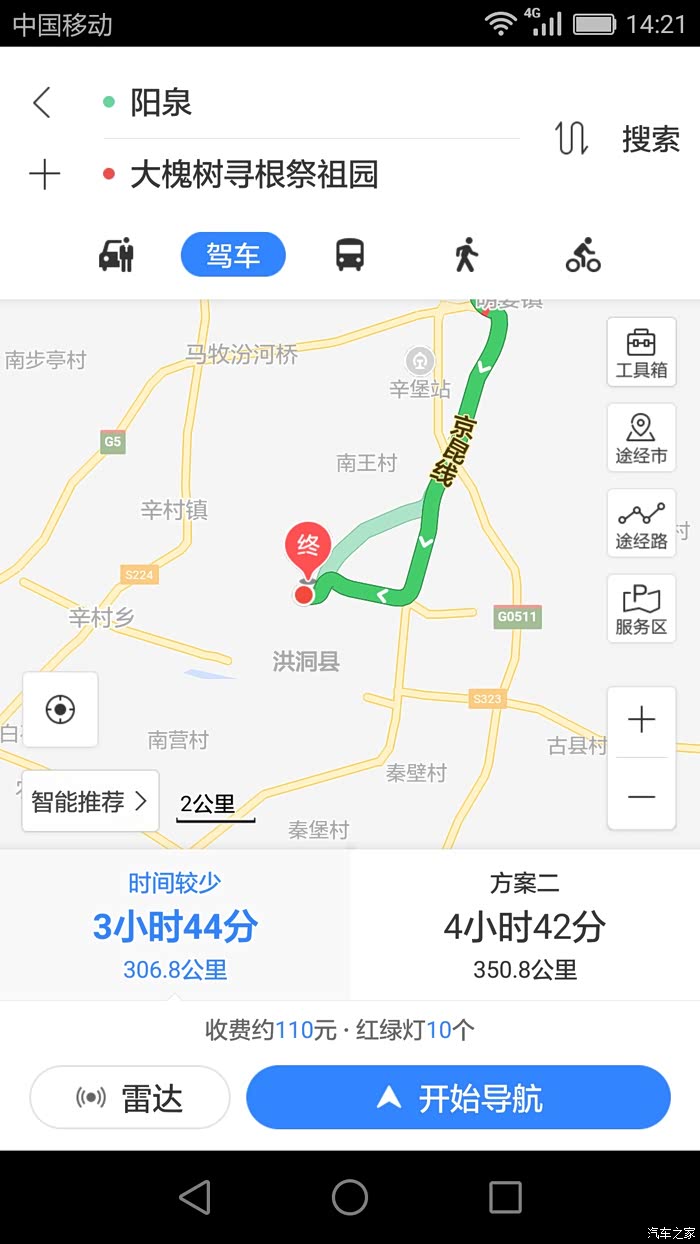The width and height of the screenshot is (700, 1244).
Task: Edit the starting point 阳泉
Action: click(x=310, y=102)
